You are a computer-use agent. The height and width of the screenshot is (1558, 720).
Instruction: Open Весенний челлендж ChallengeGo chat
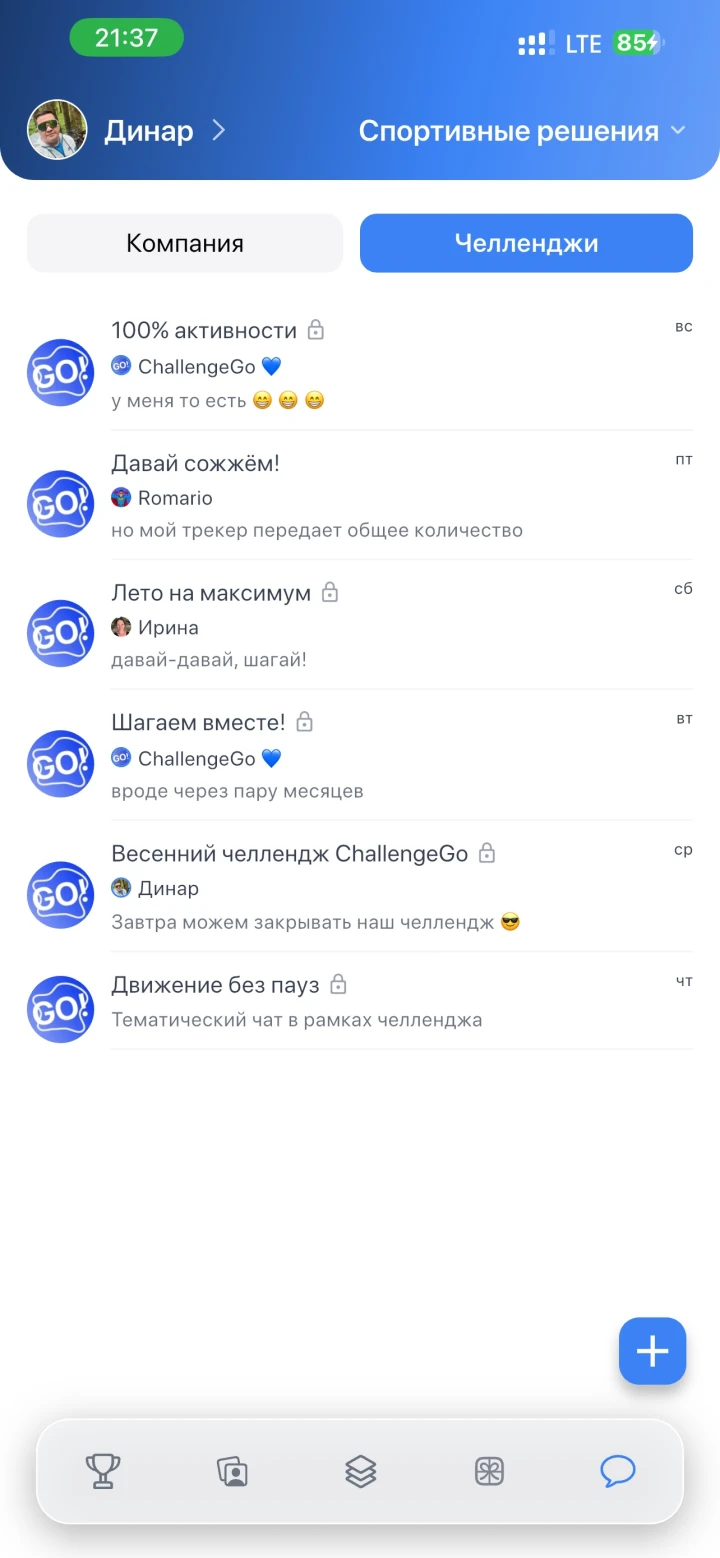pos(360,888)
